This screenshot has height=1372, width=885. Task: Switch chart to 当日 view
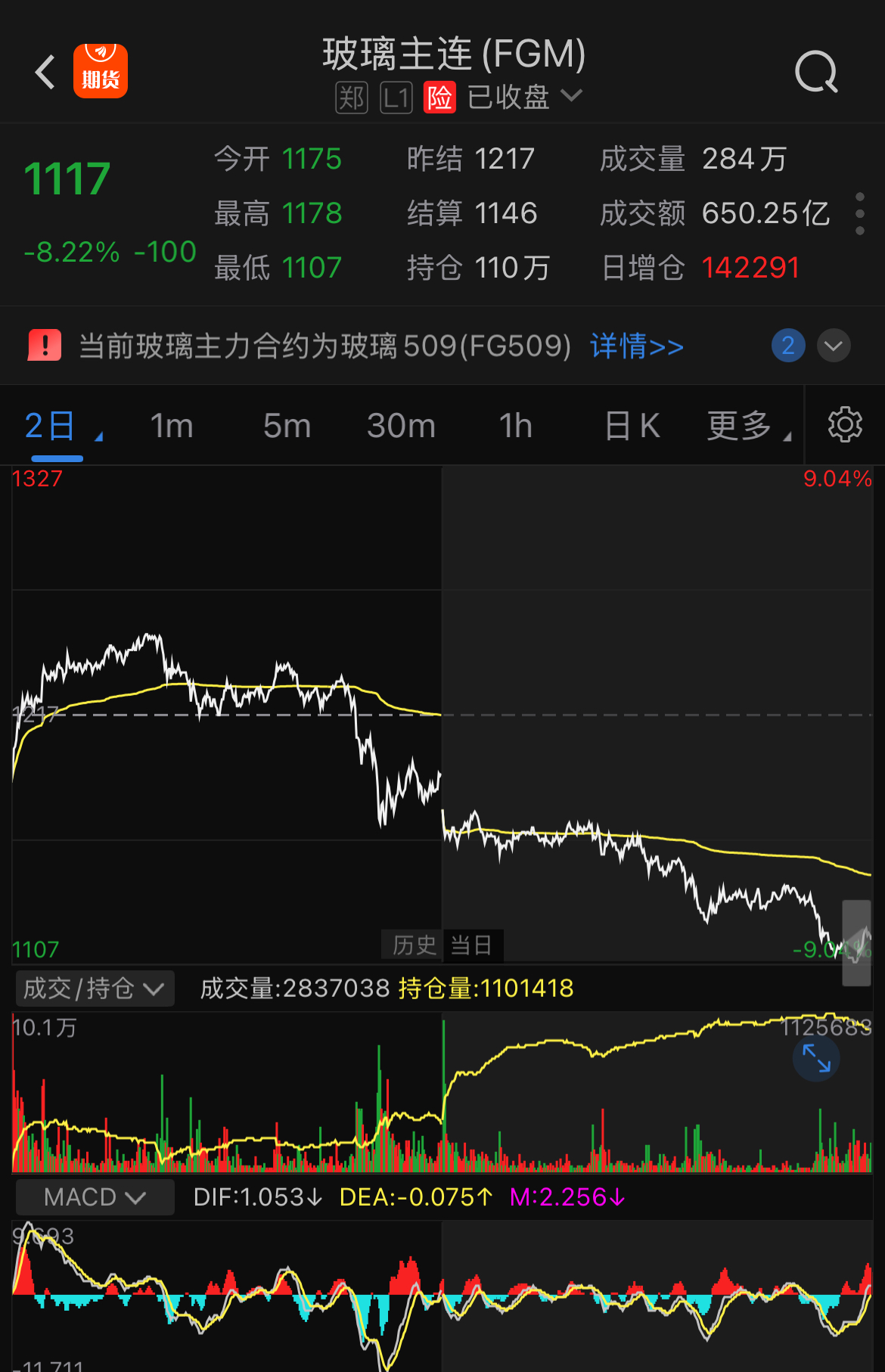coord(472,945)
